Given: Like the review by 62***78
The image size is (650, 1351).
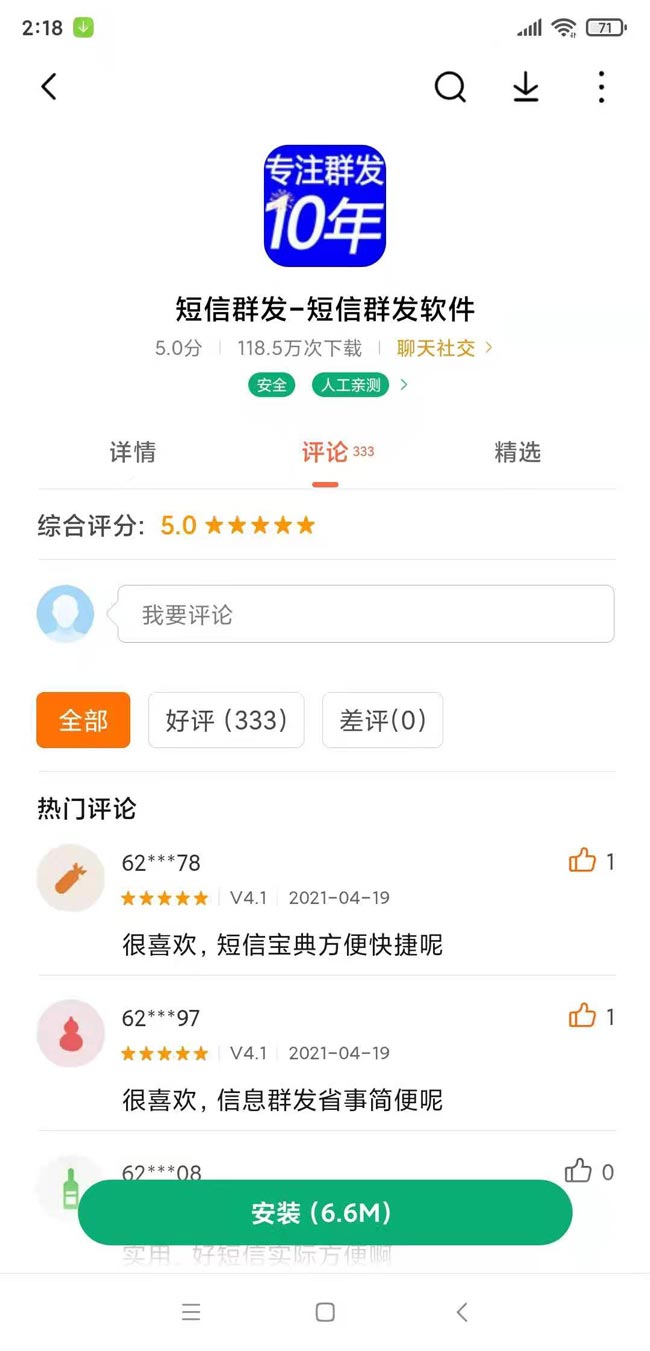Looking at the screenshot, I should tap(582, 861).
